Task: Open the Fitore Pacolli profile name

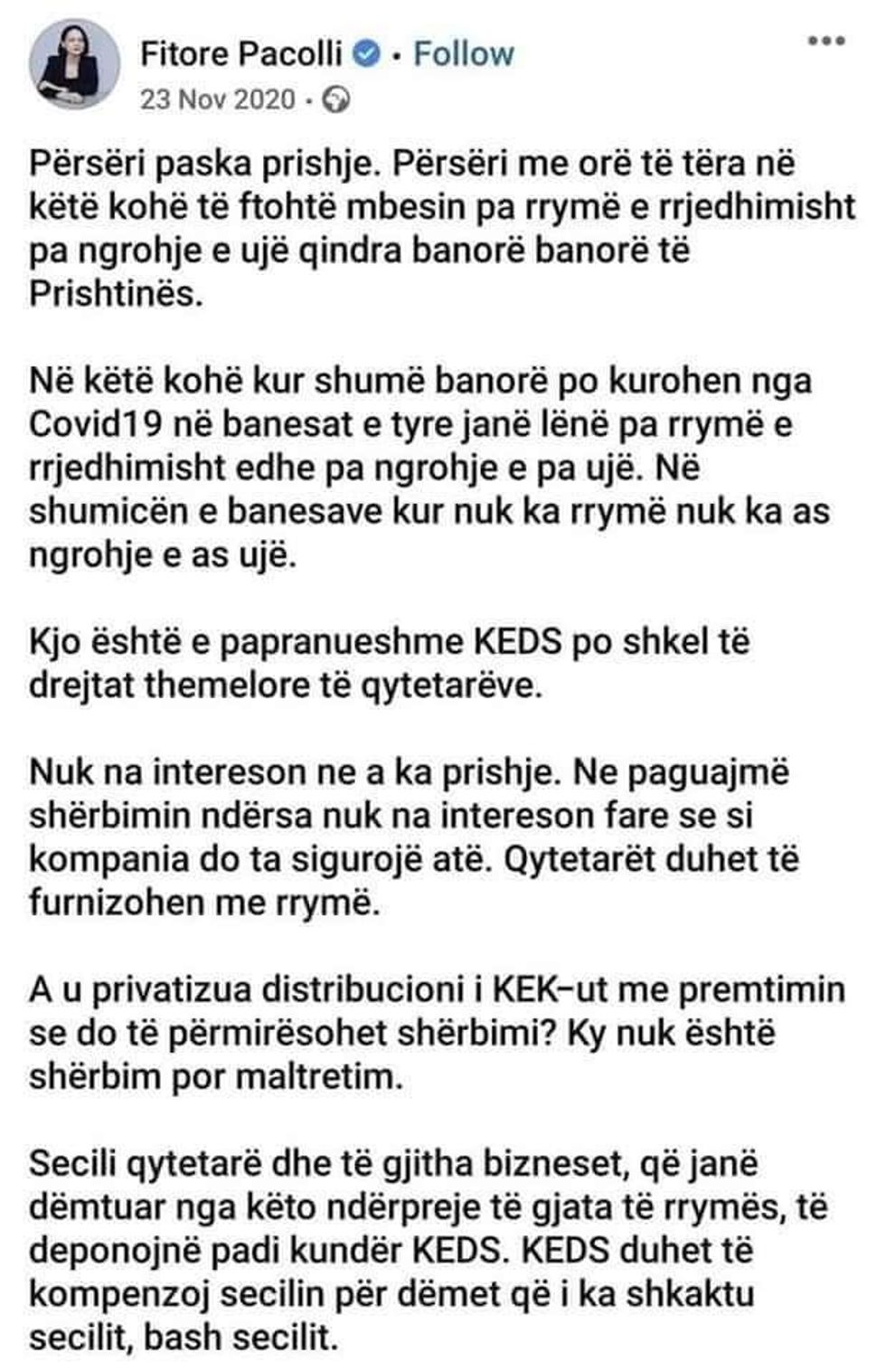Action: coord(240,54)
